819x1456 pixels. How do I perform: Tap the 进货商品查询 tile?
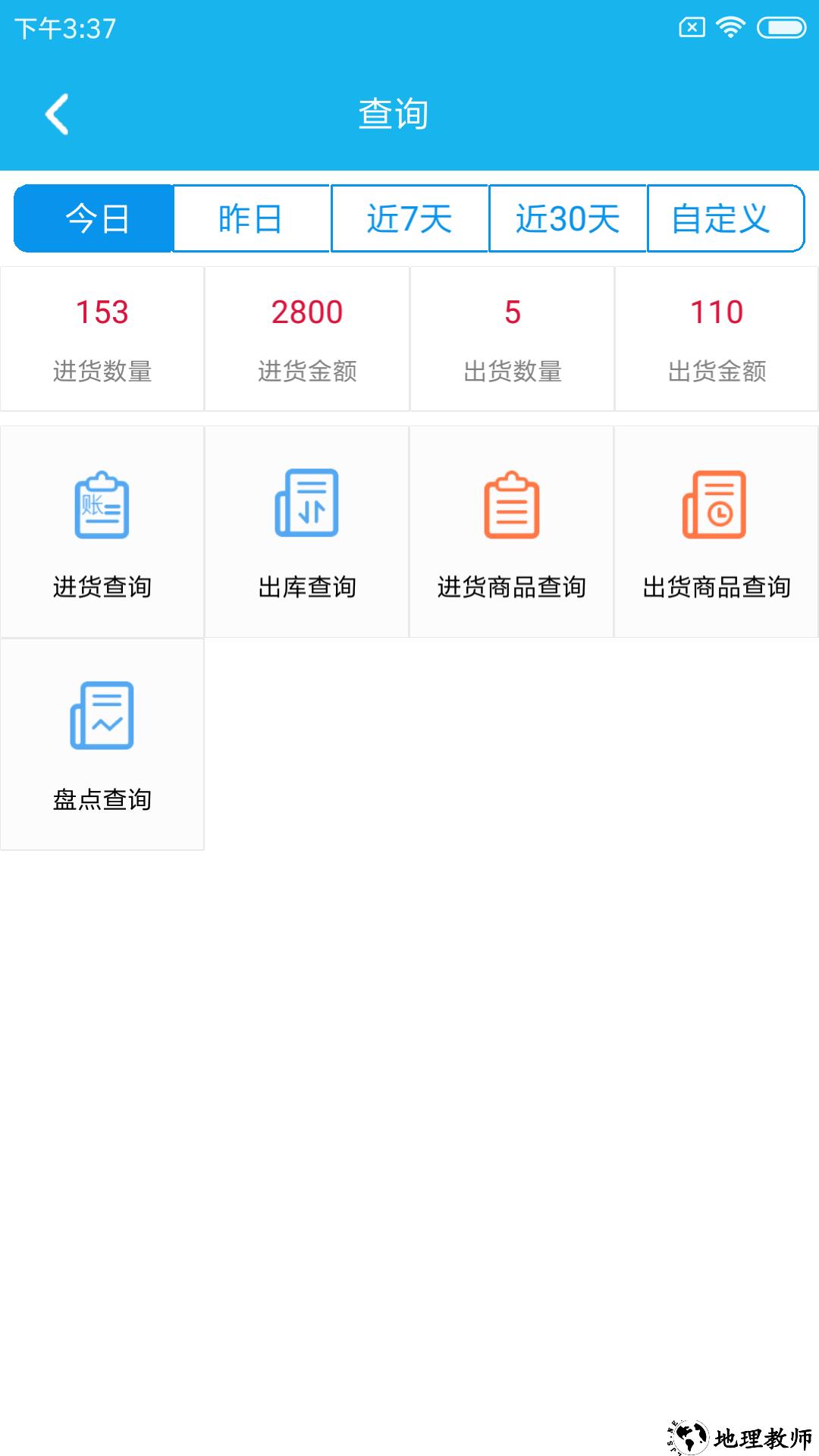tap(512, 532)
